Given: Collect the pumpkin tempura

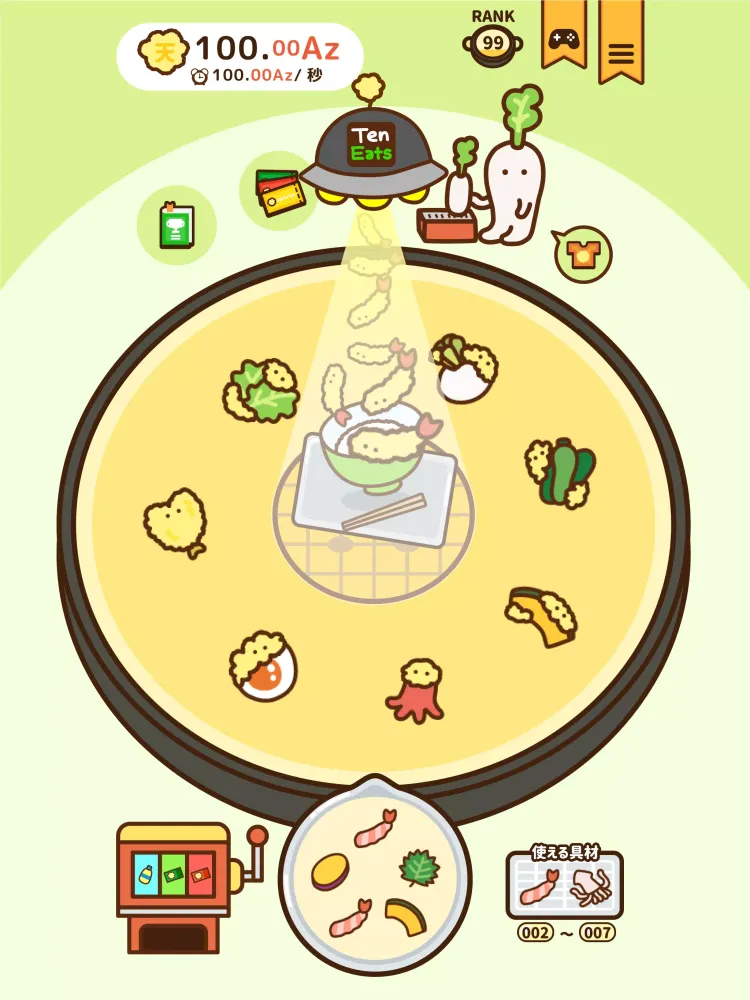Looking at the screenshot, I should pyautogui.click(x=541, y=616).
